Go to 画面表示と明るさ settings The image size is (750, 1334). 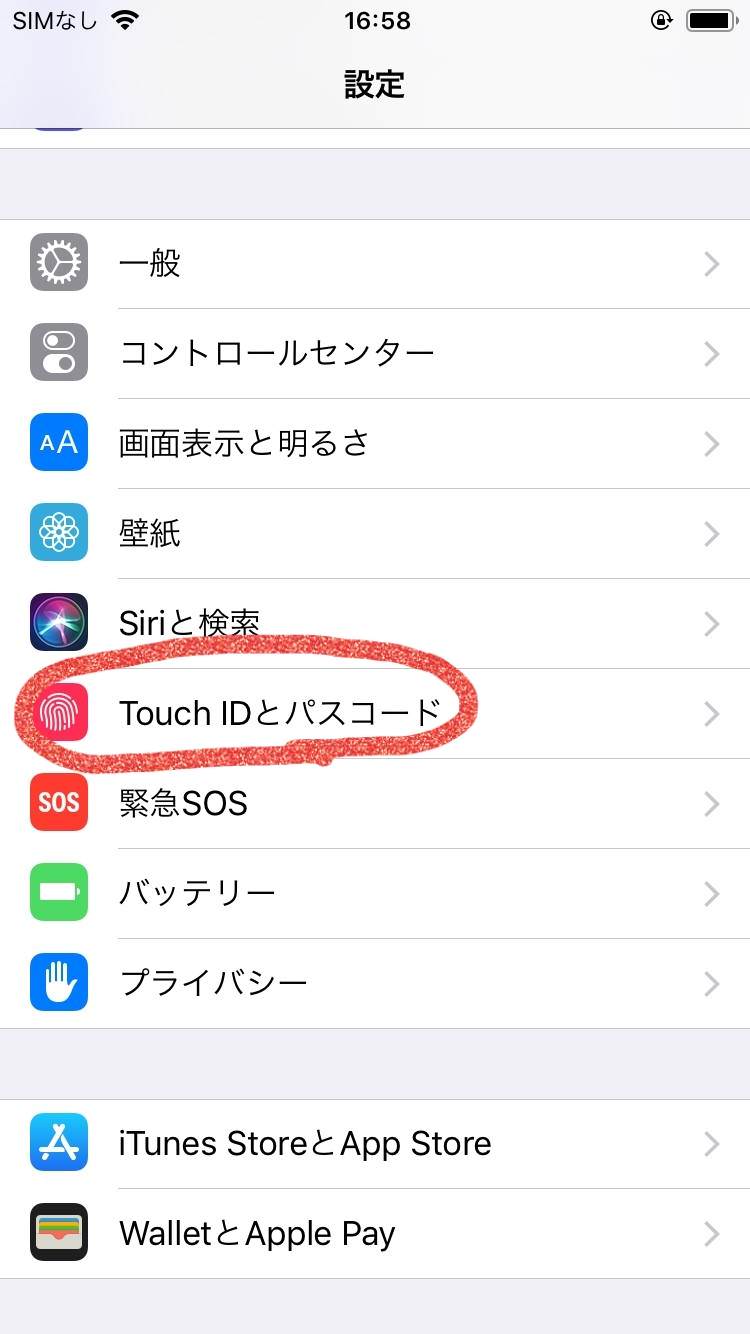point(375,443)
